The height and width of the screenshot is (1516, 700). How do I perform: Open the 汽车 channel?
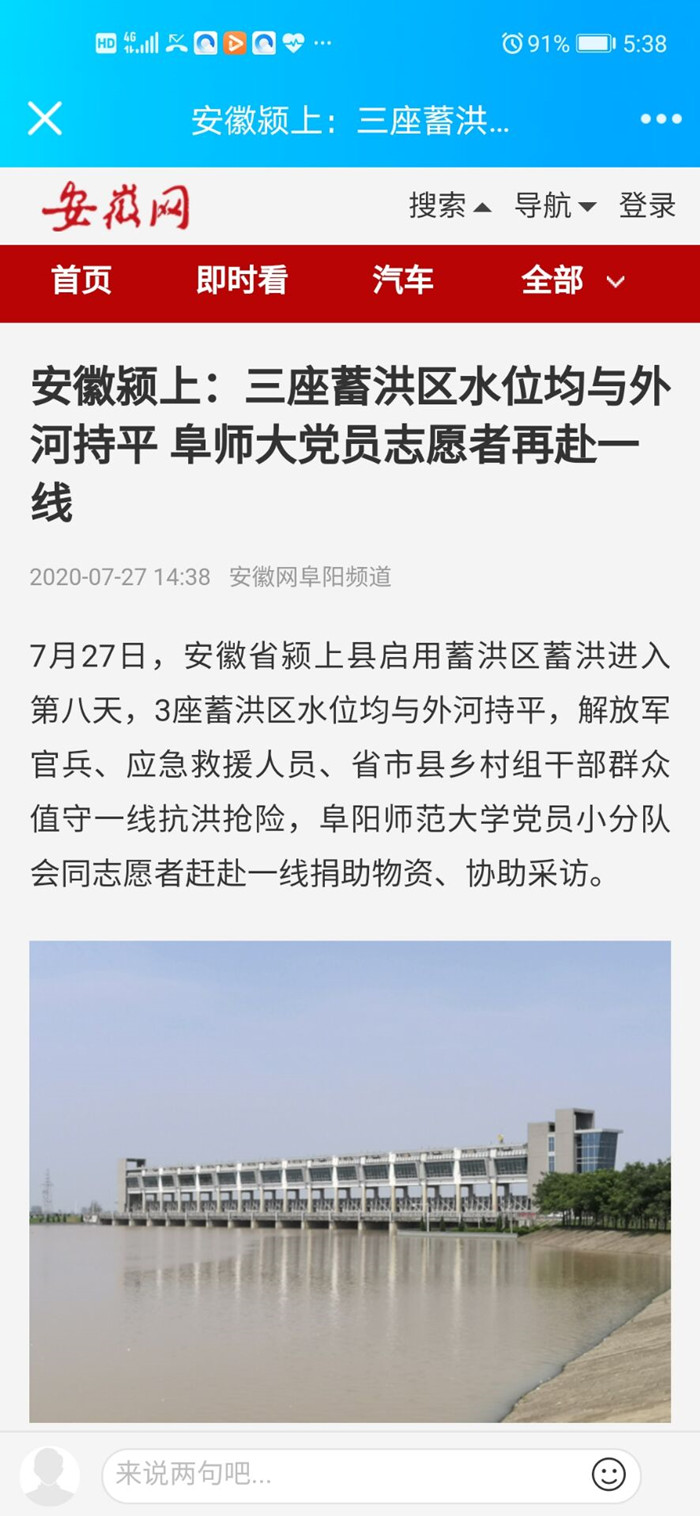tap(403, 282)
